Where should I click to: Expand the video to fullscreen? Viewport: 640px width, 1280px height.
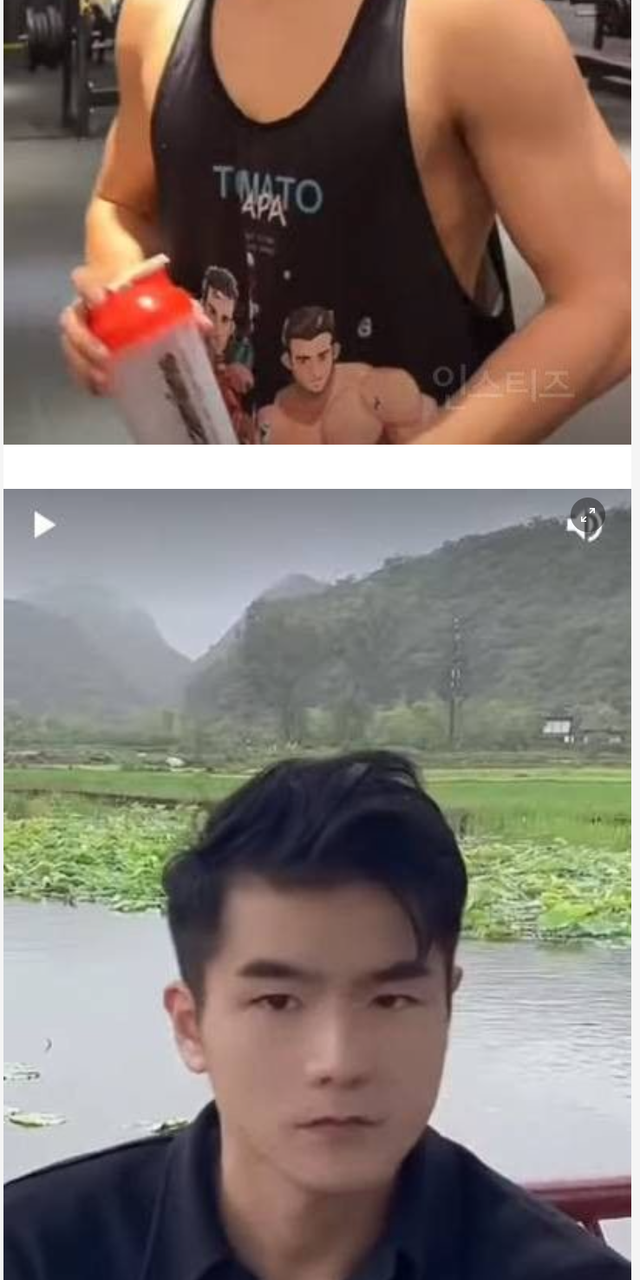click(x=588, y=518)
